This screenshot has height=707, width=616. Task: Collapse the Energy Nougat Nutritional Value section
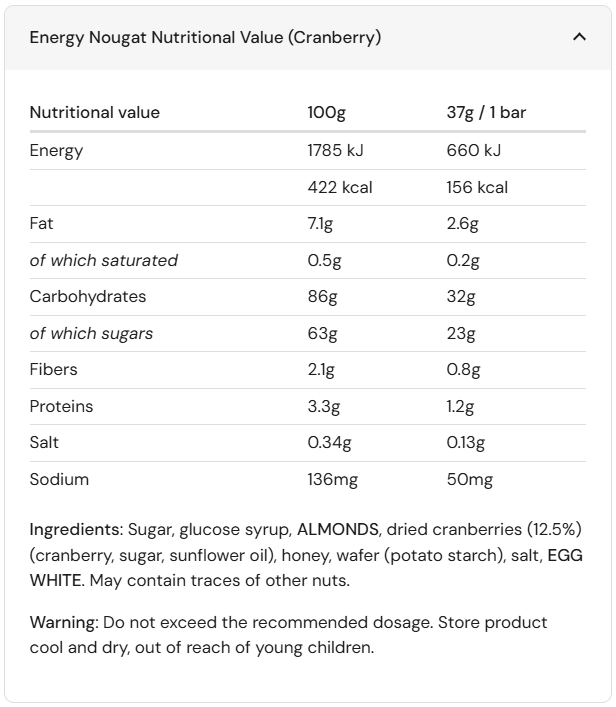click(x=579, y=38)
